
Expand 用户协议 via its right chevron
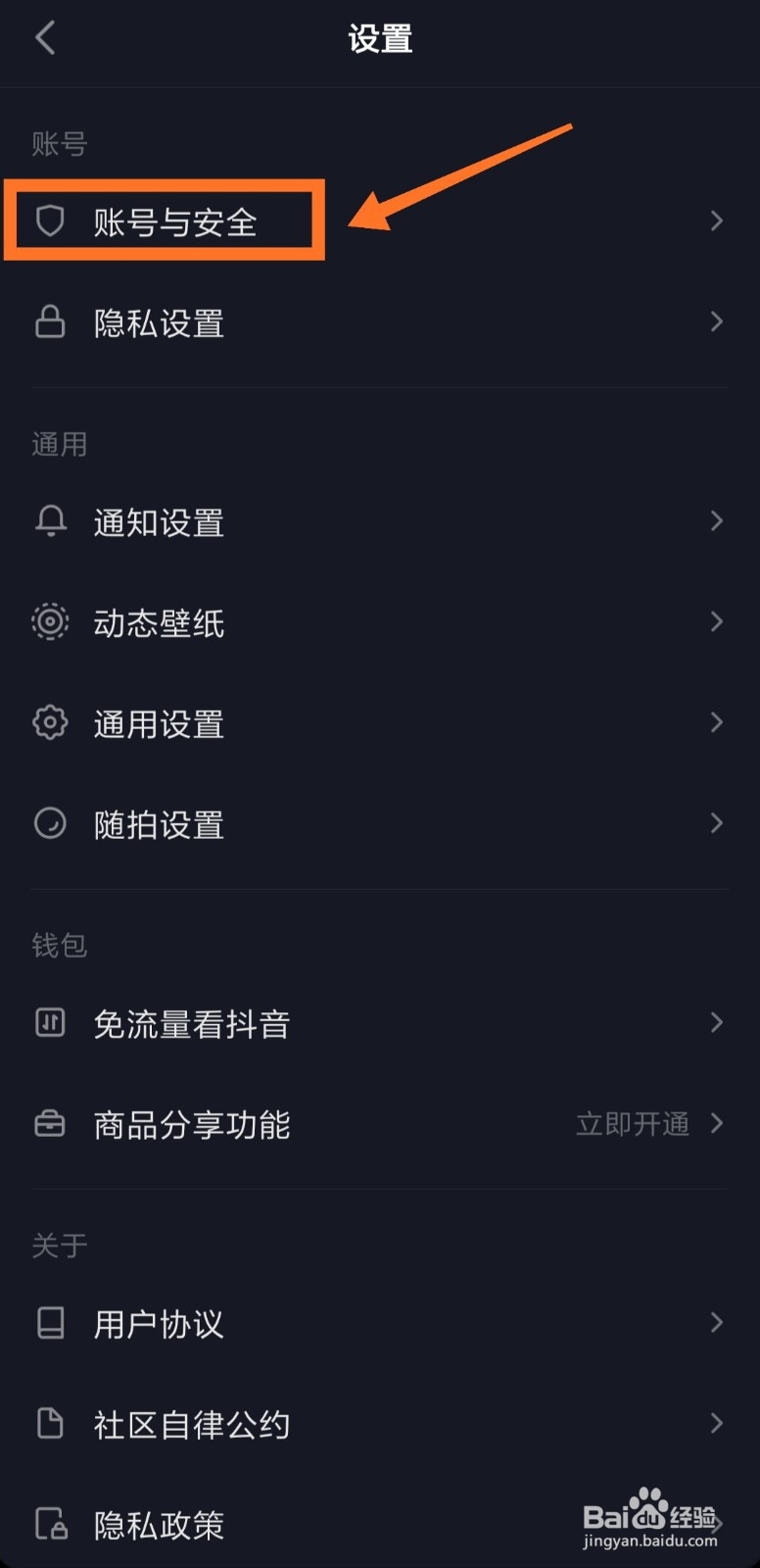point(716,1324)
